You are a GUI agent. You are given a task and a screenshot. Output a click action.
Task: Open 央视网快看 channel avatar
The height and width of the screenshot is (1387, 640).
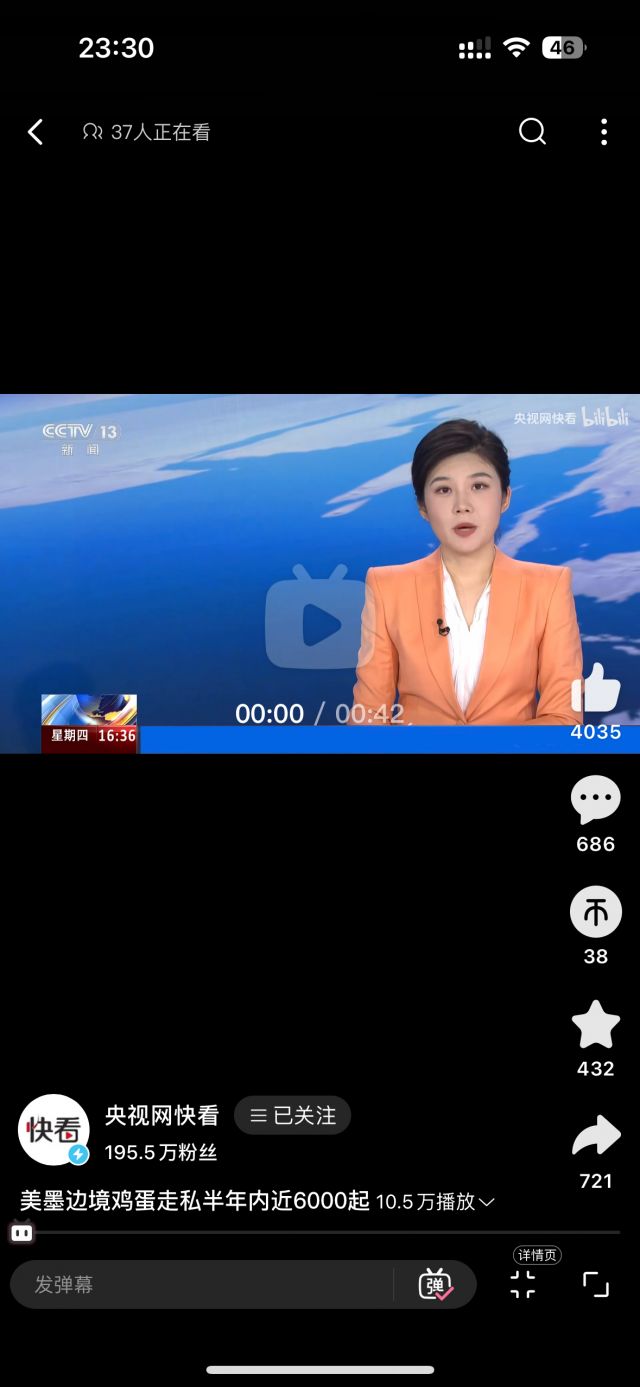pyautogui.click(x=54, y=1130)
